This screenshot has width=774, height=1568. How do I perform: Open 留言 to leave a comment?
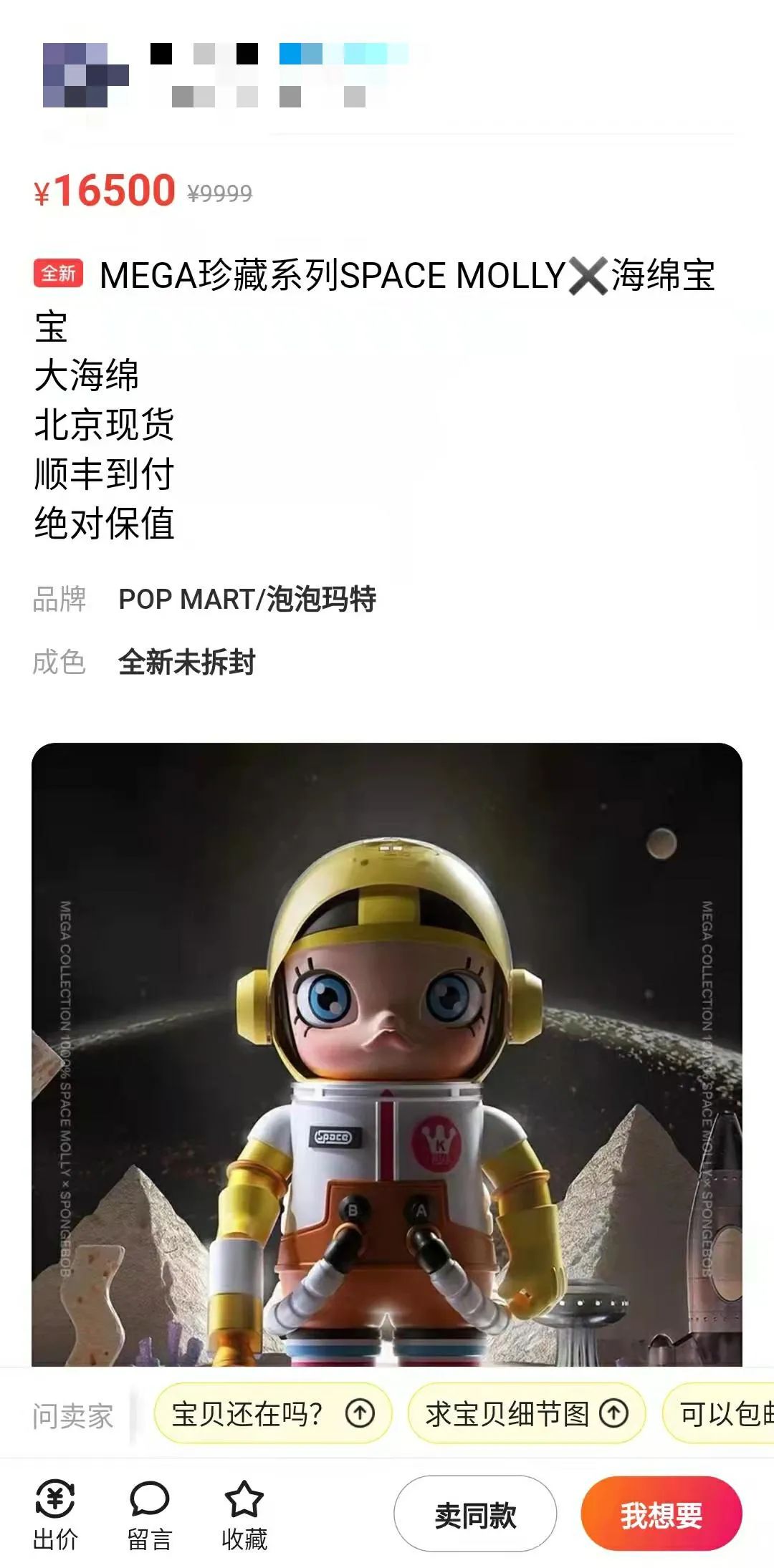[x=149, y=1516]
